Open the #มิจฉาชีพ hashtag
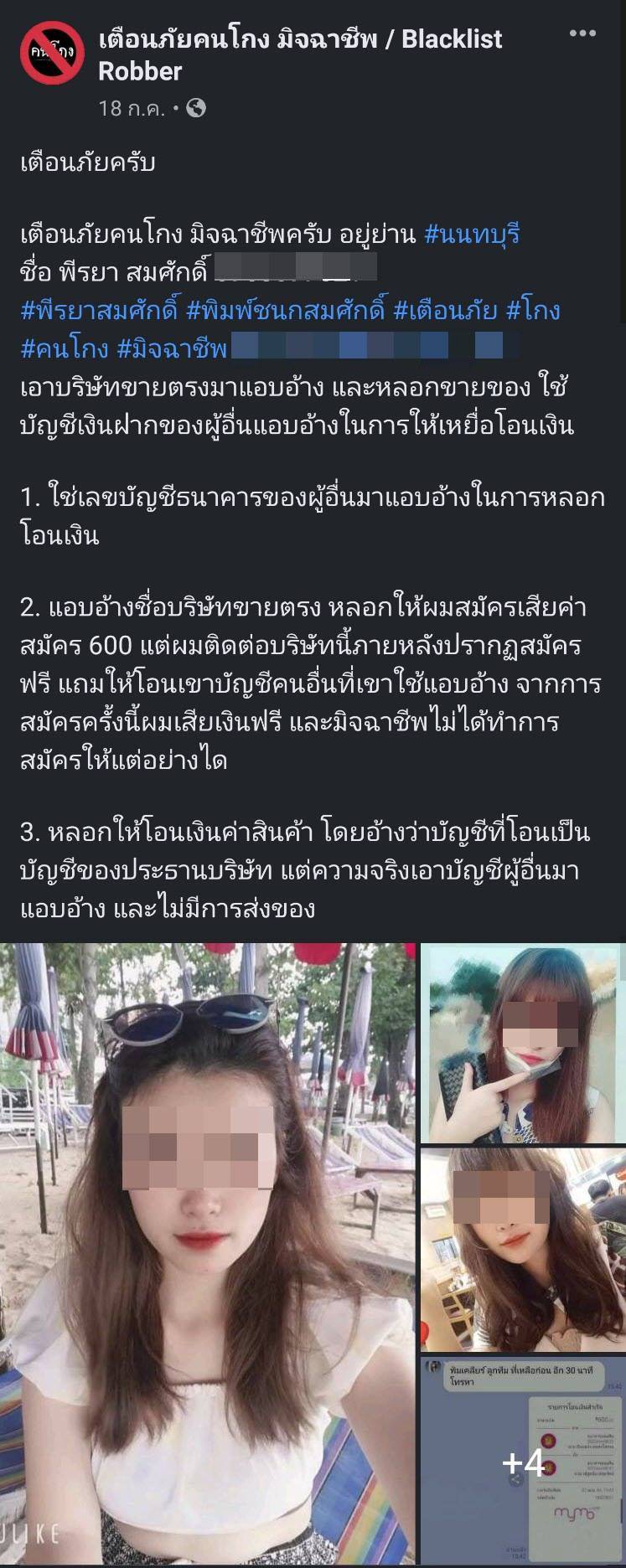 click(x=172, y=348)
